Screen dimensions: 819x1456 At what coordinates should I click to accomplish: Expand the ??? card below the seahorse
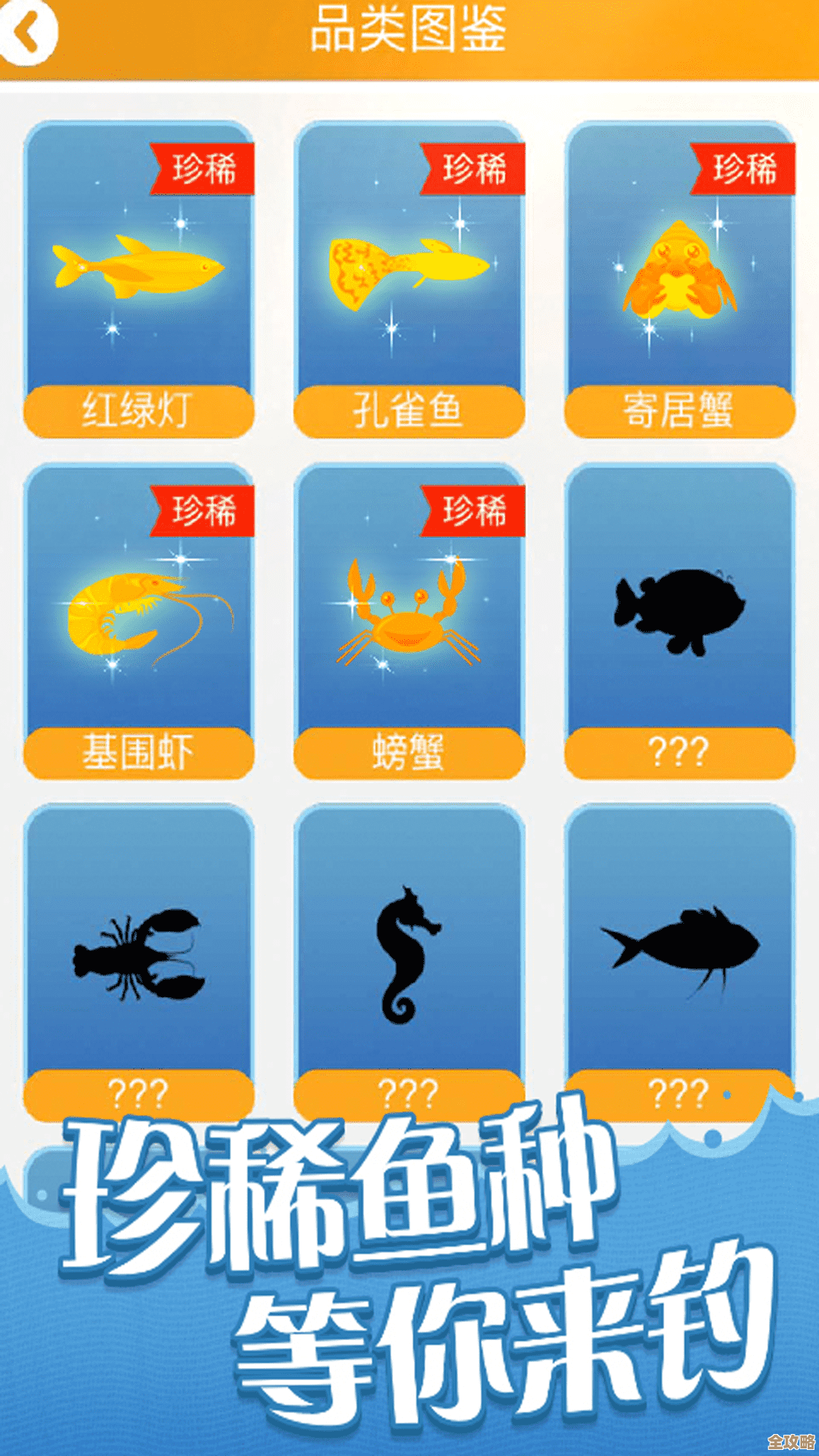click(x=407, y=1092)
